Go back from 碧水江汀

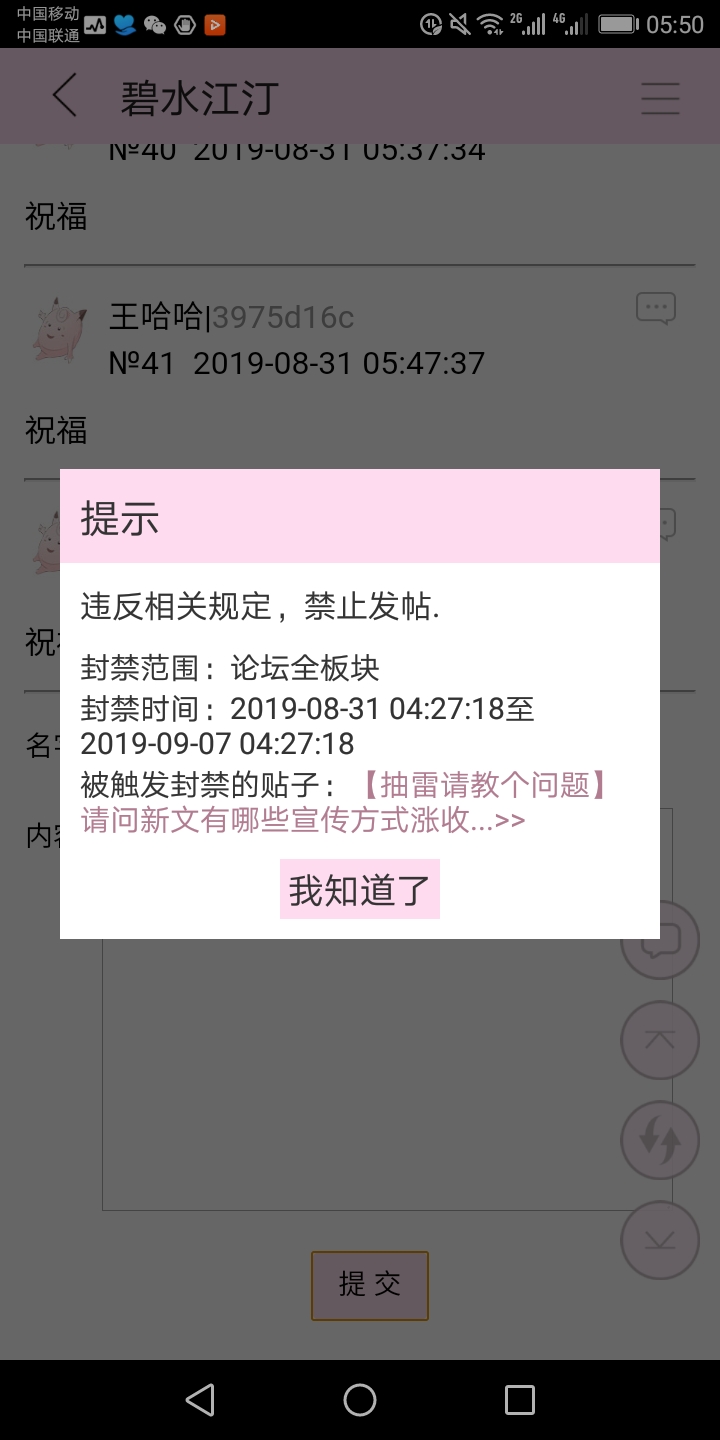[x=65, y=97]
